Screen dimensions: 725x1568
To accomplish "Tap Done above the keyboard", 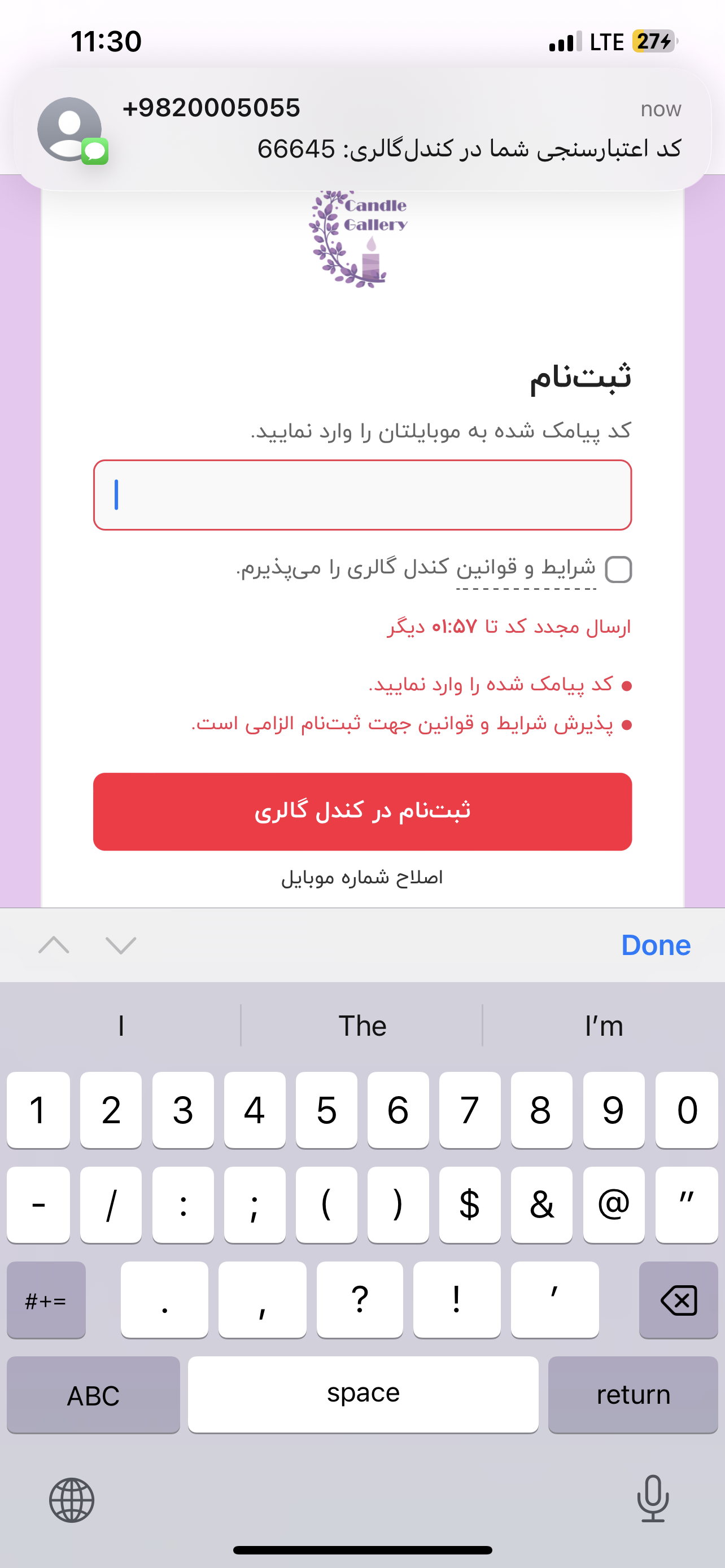I will 655,945.
